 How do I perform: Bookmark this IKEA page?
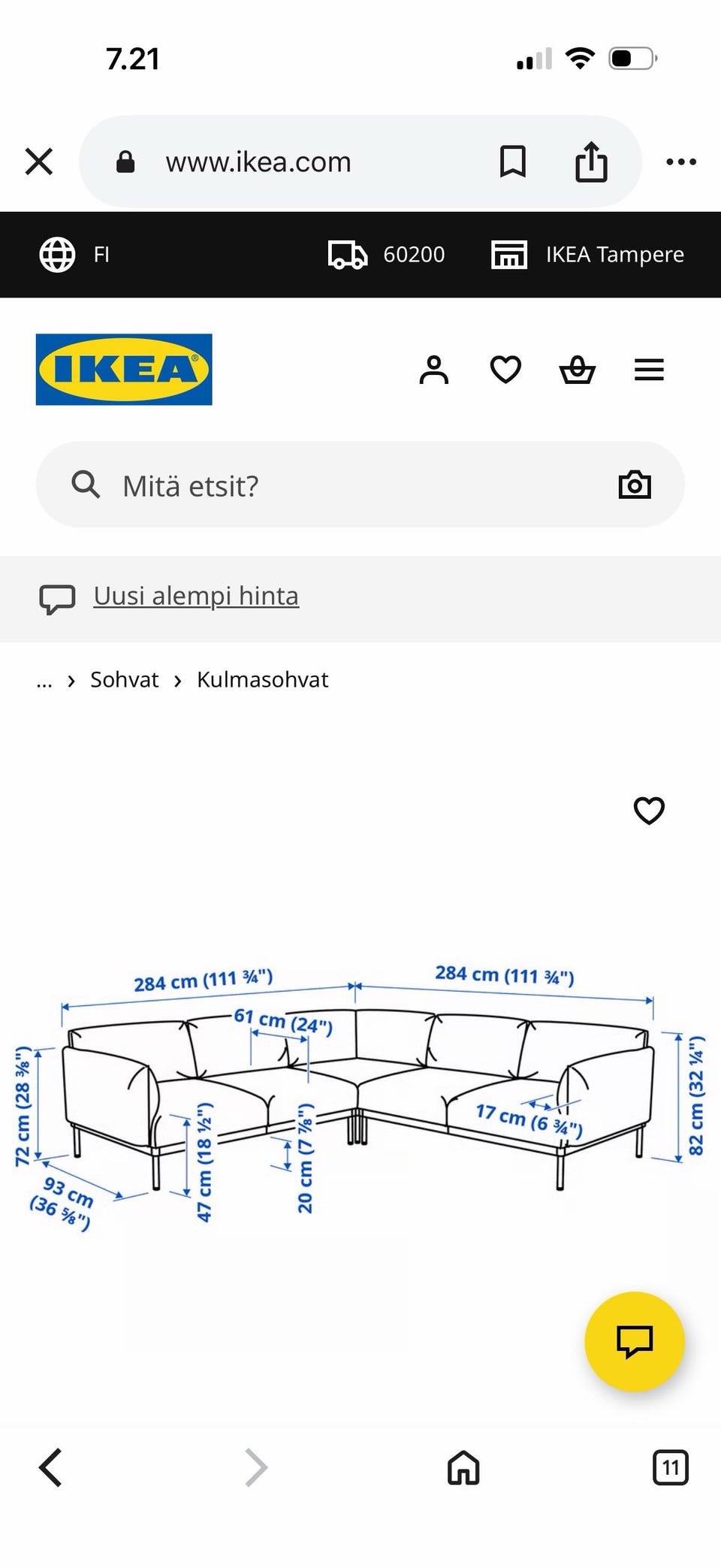513,162
